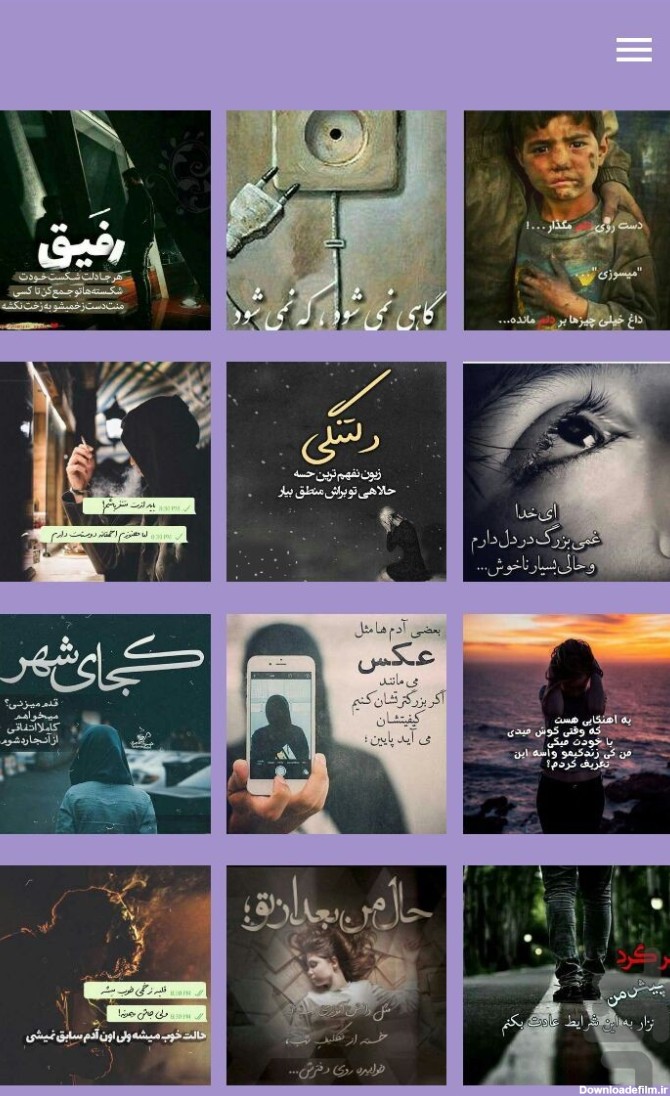Open the کجای شهر picture tile
The image size is (670, 1096).
pyautogui.click(x=105, y=723)
